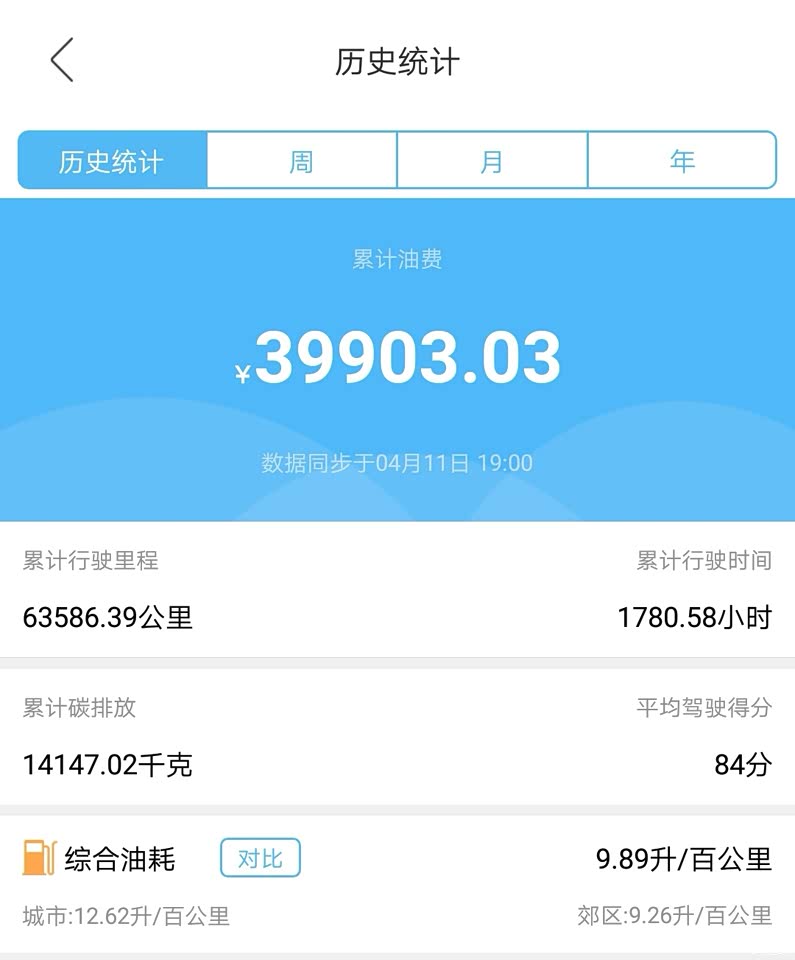Switch to the 周 tab
Screen dimensions: 795x960
pos(302,160)
